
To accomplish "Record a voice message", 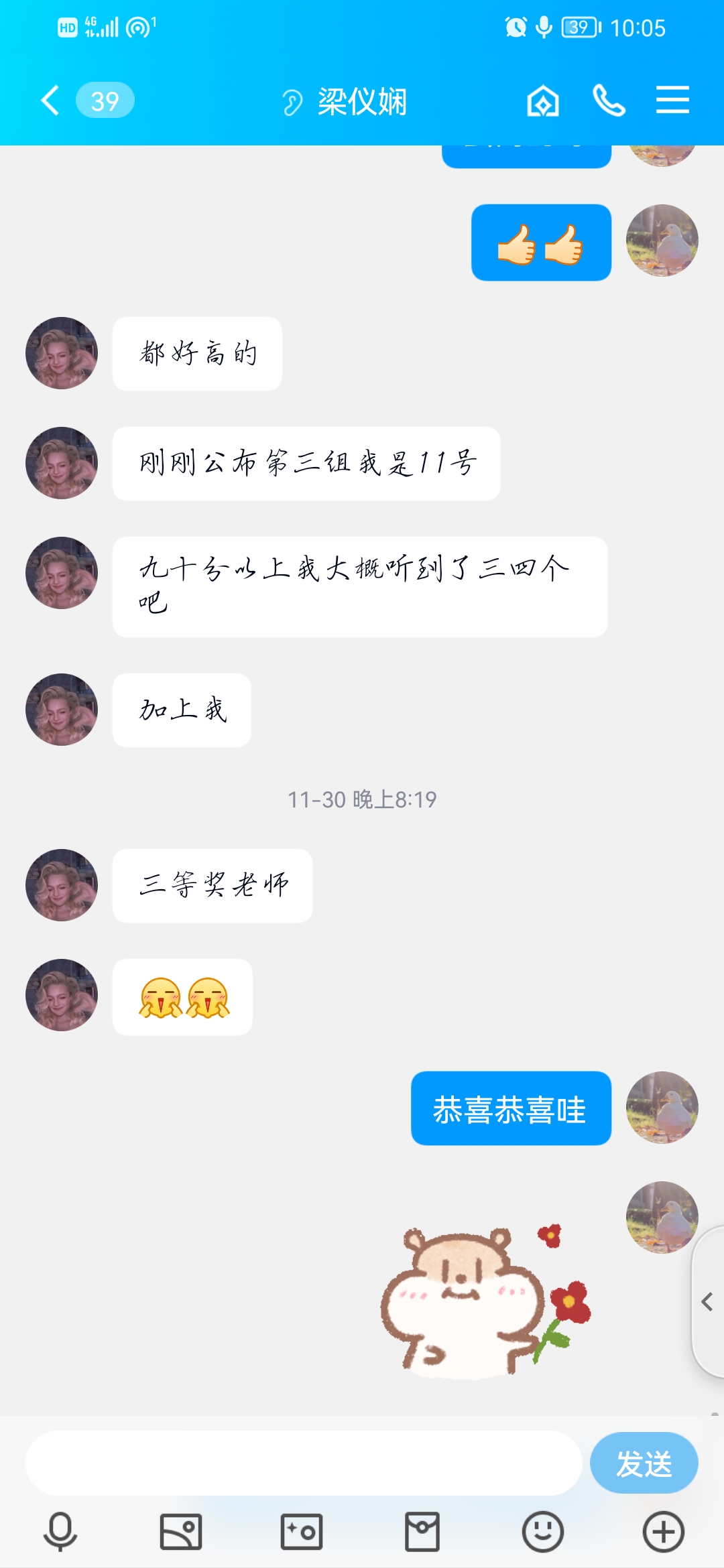I will (x=60, y=1532).
